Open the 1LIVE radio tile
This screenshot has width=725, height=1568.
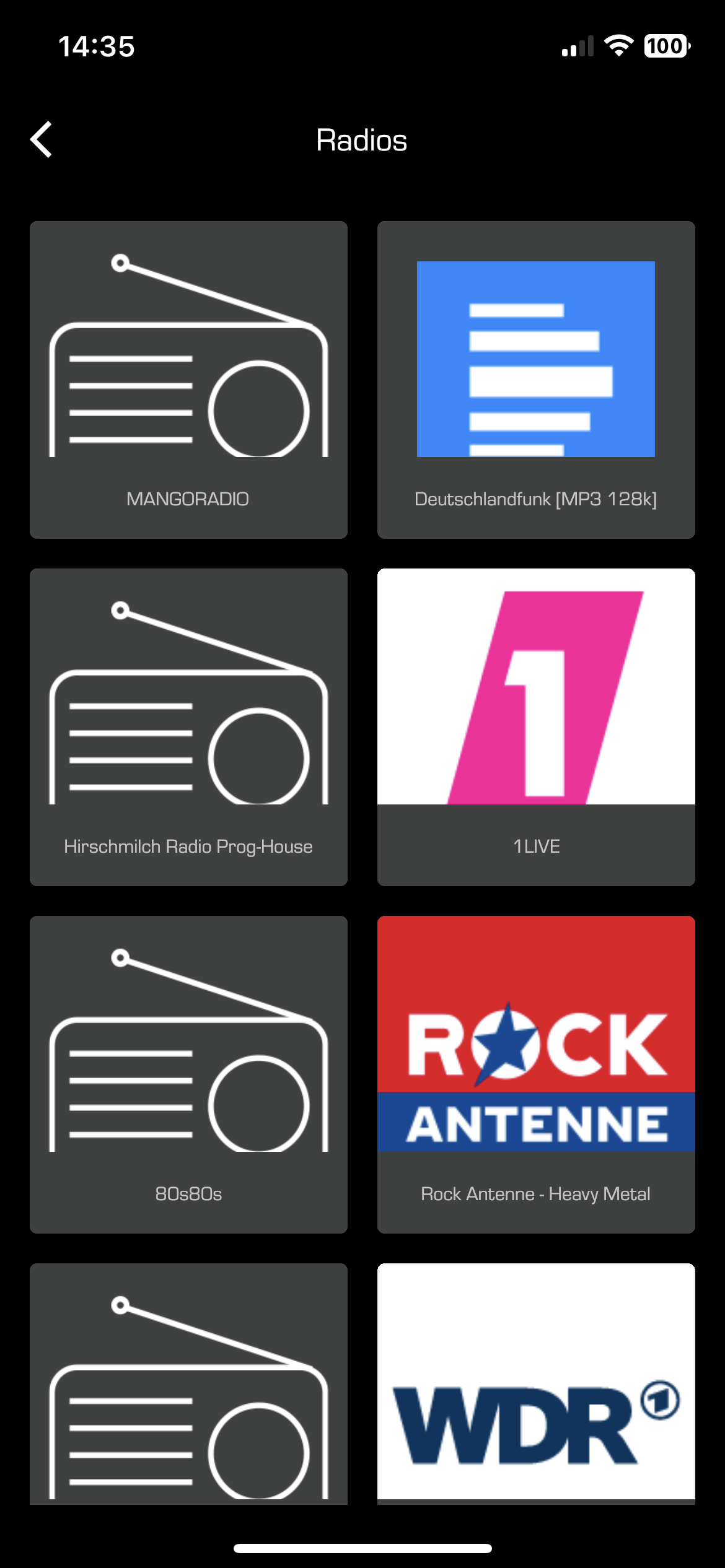(x=536, y=727)
